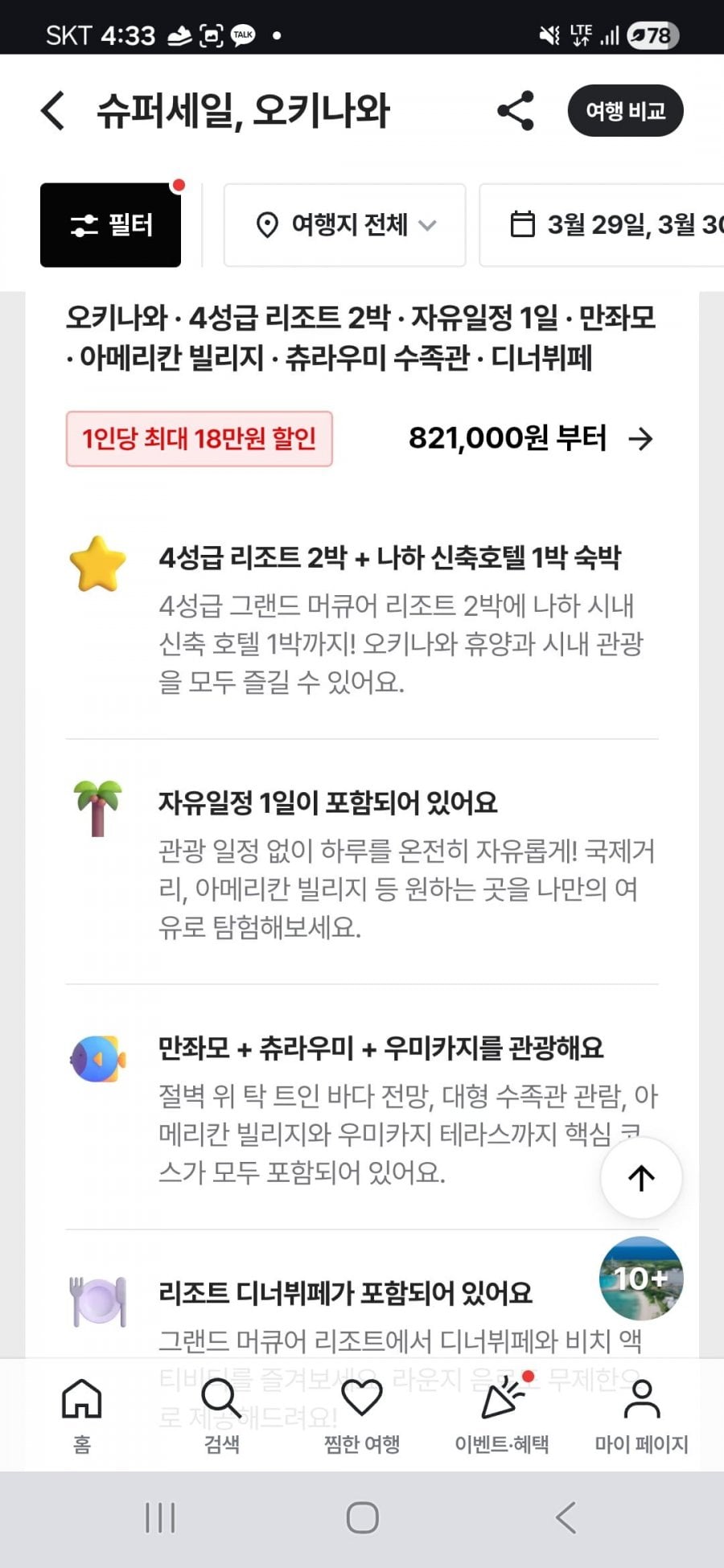Change the 3월 29일 travel dates
This screenshot has height=1568, width=724.
(611, 225)
